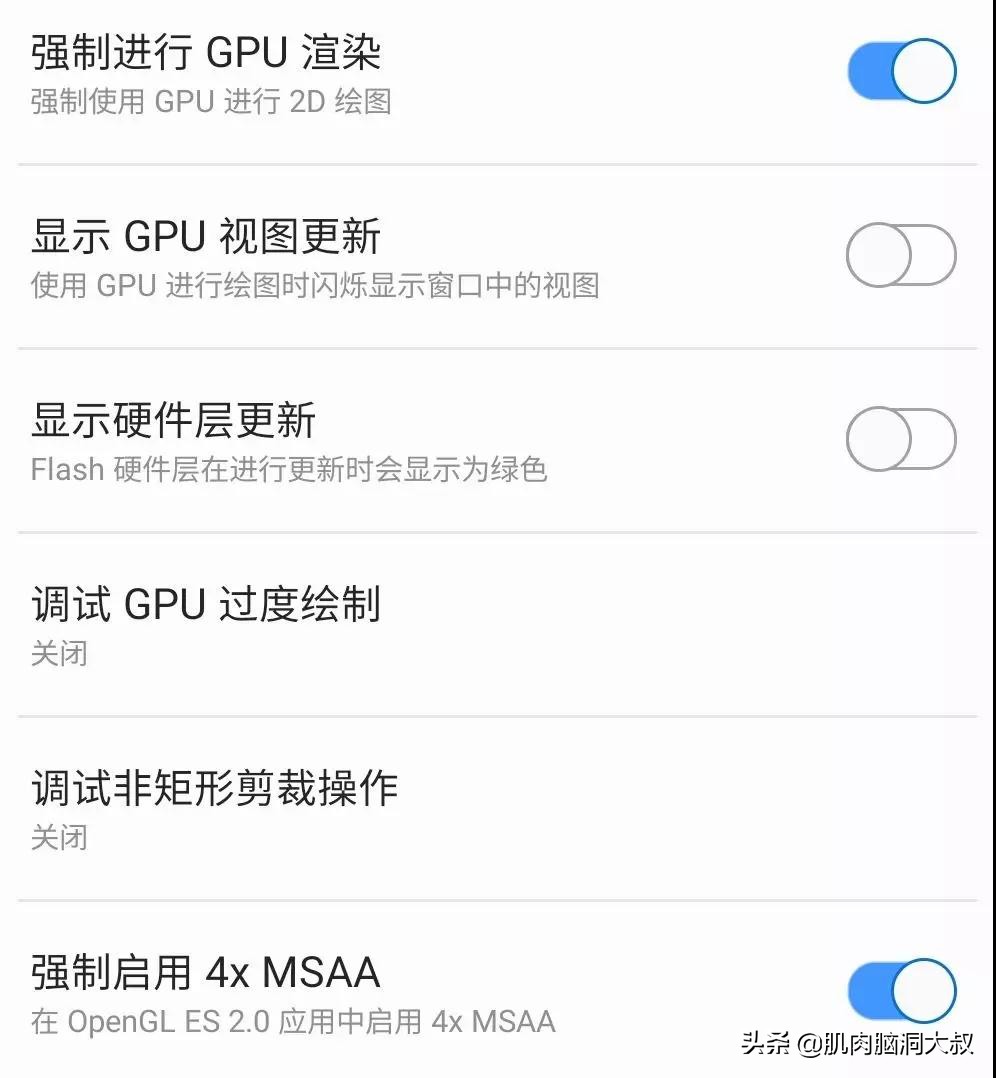Tap the 关闭 status under 调试 GPU 过度绘制
Image resolution: width=996 pixels, height=1078 pixels.
[60, 653]
